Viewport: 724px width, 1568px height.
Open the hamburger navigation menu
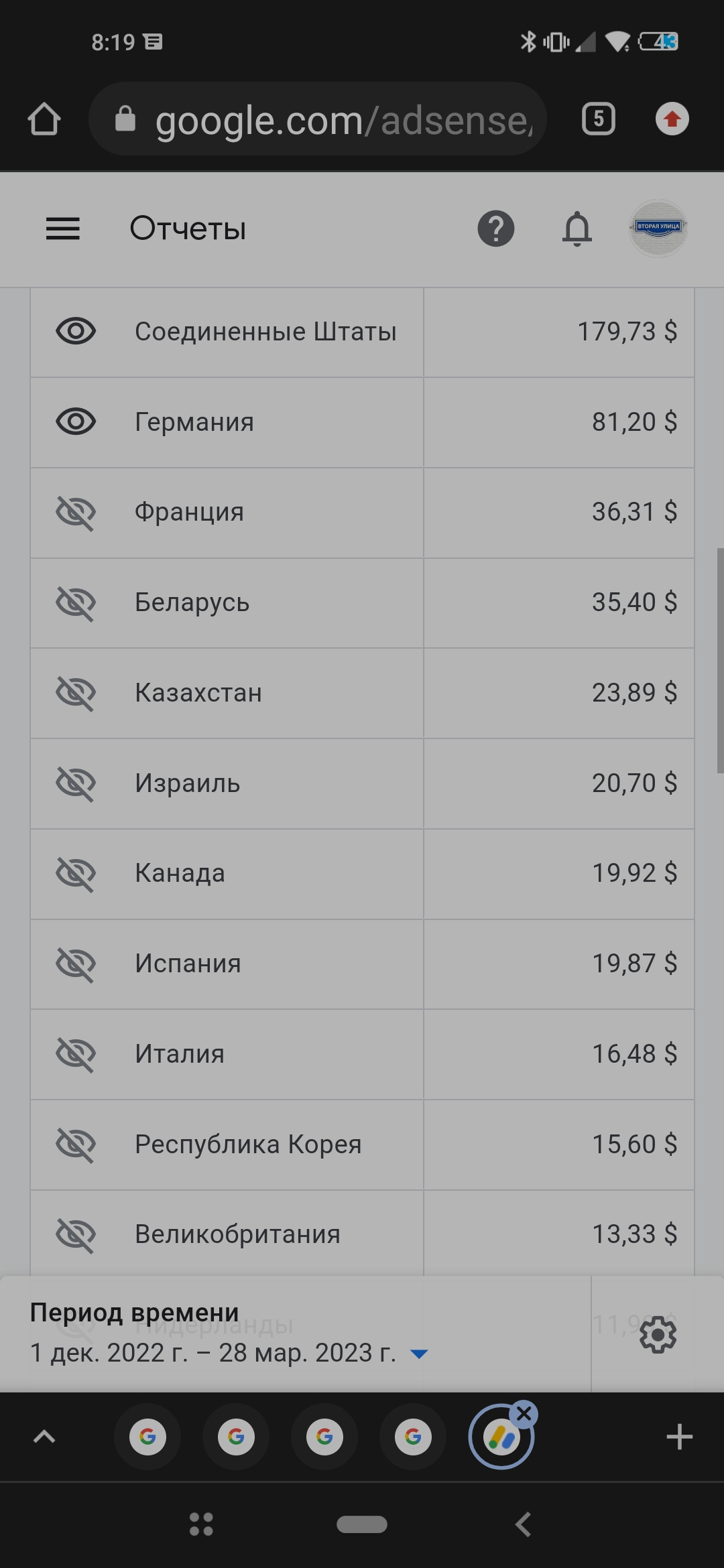tap(63, 229)
